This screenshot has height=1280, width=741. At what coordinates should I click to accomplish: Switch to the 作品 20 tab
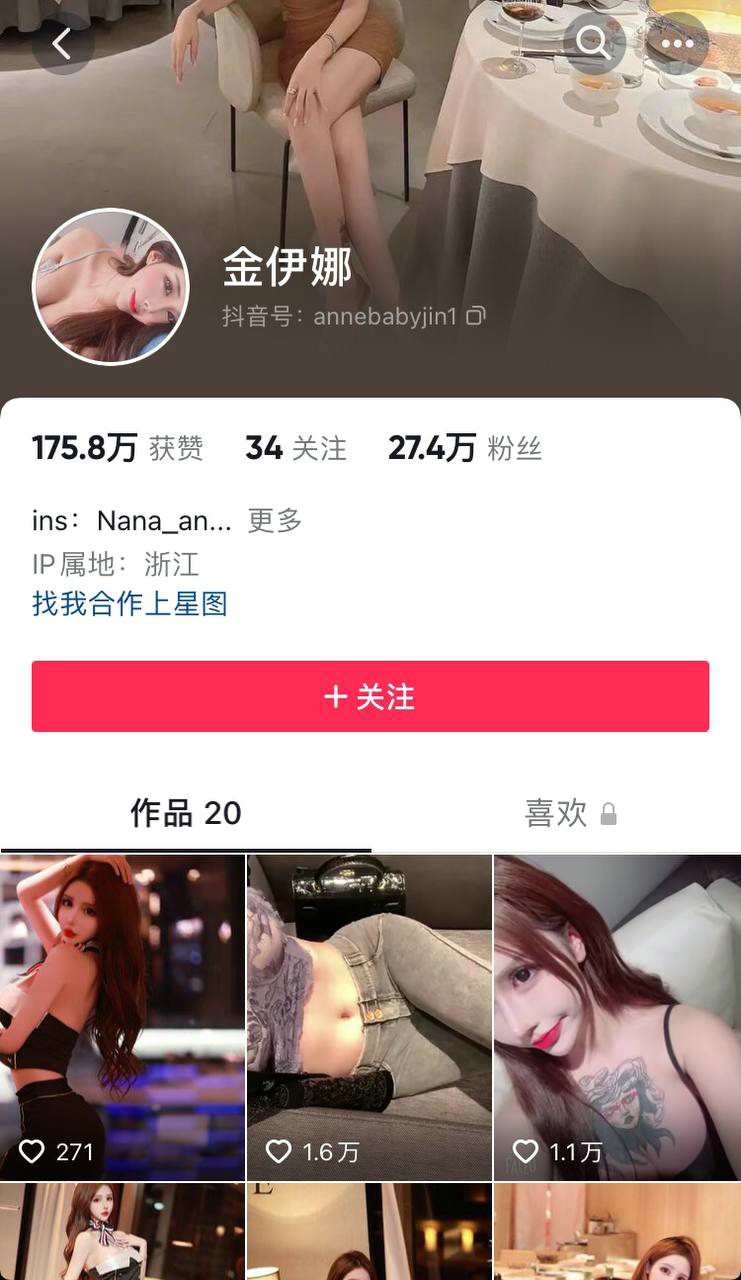186,813
